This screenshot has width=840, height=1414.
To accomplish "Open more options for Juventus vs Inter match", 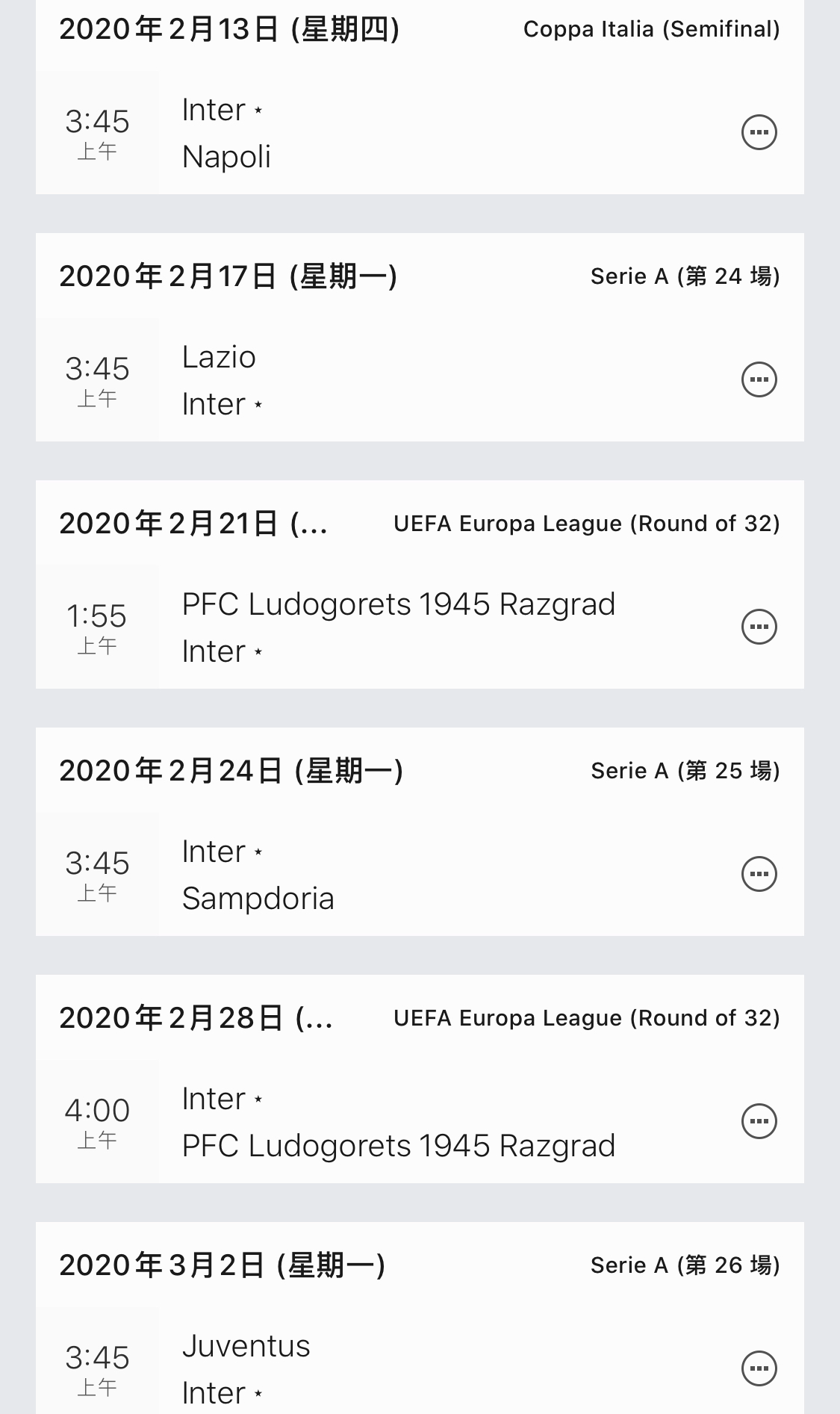I will point(759,1369).
